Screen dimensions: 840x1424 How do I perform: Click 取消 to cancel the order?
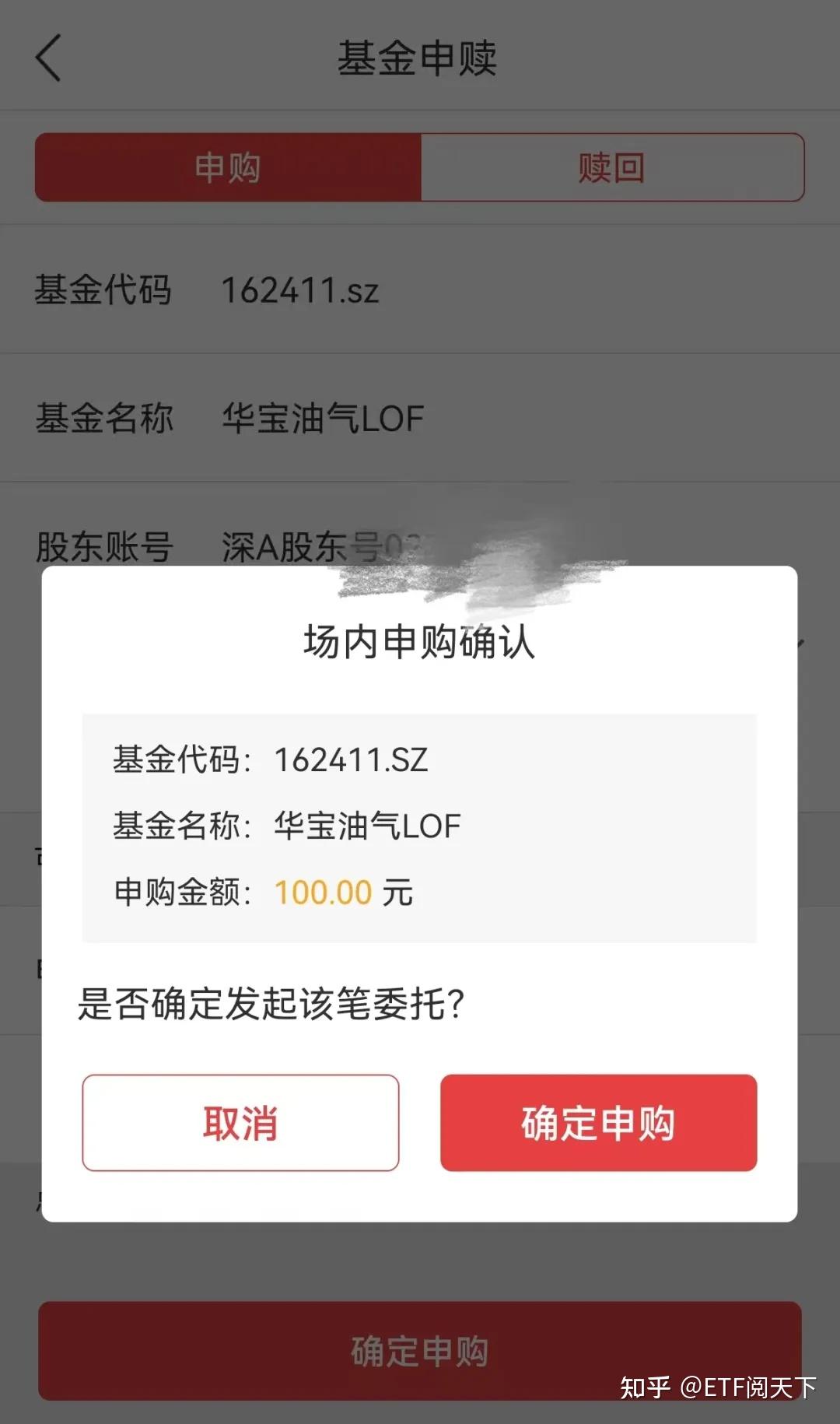coord(240,1121)
